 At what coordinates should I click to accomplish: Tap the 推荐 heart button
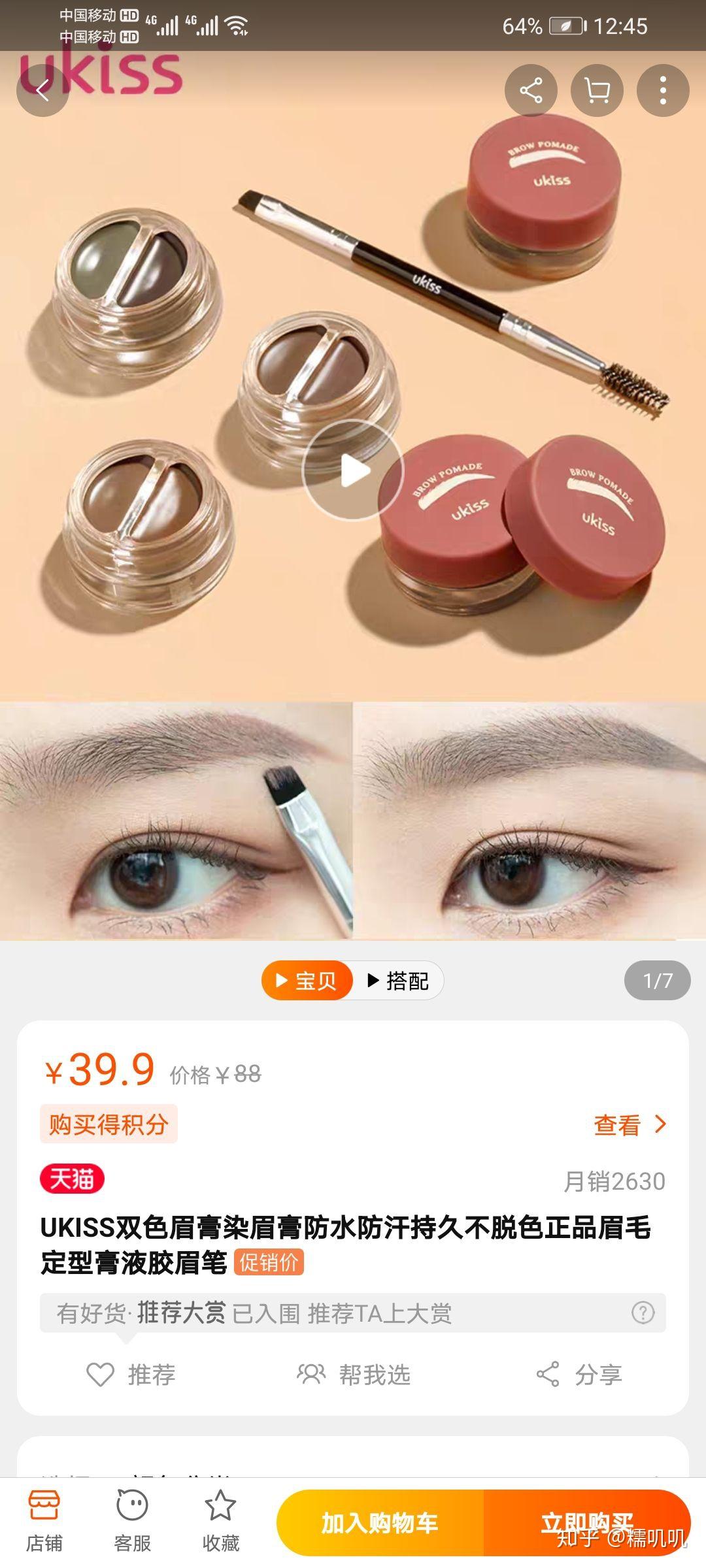[x=131, y=1375]
